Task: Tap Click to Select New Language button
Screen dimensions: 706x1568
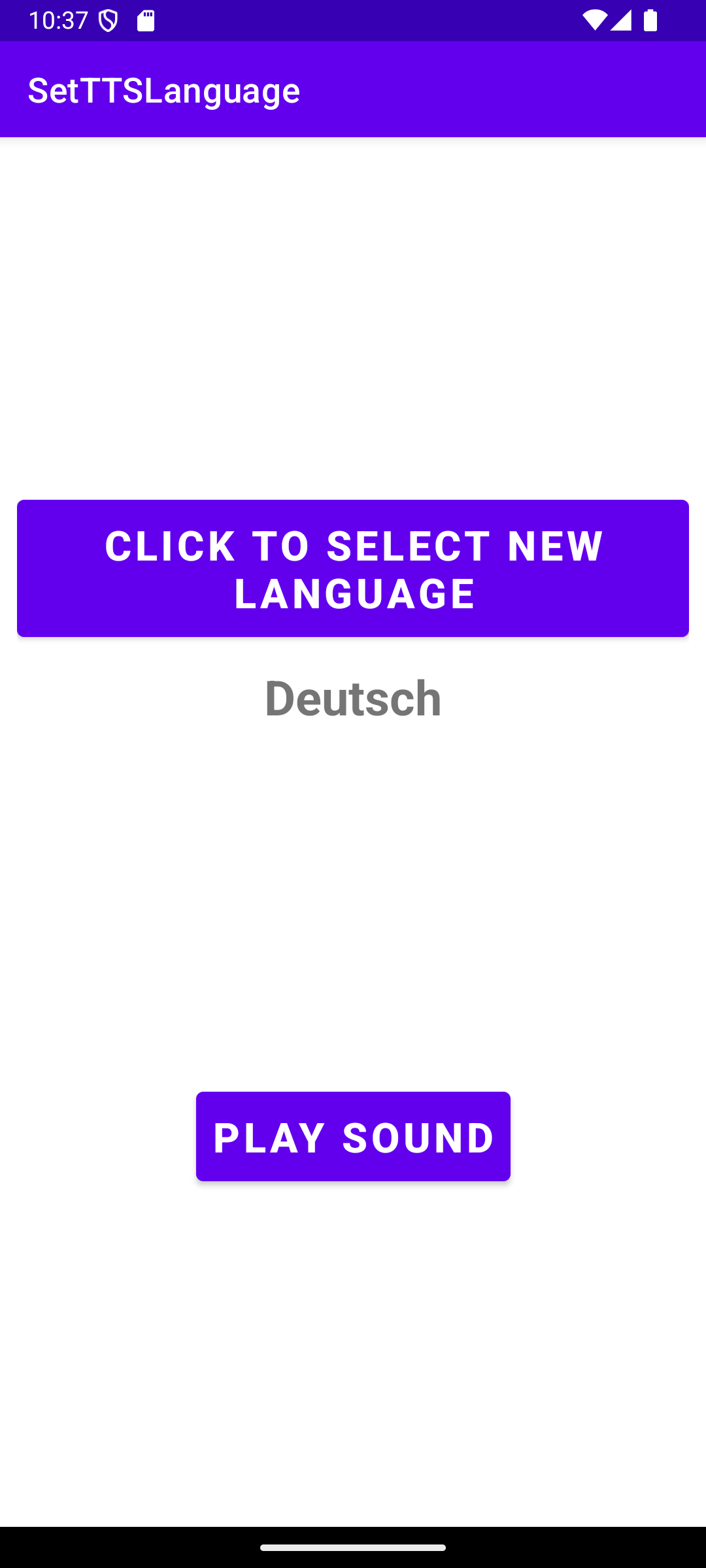Action: point(353,568)
